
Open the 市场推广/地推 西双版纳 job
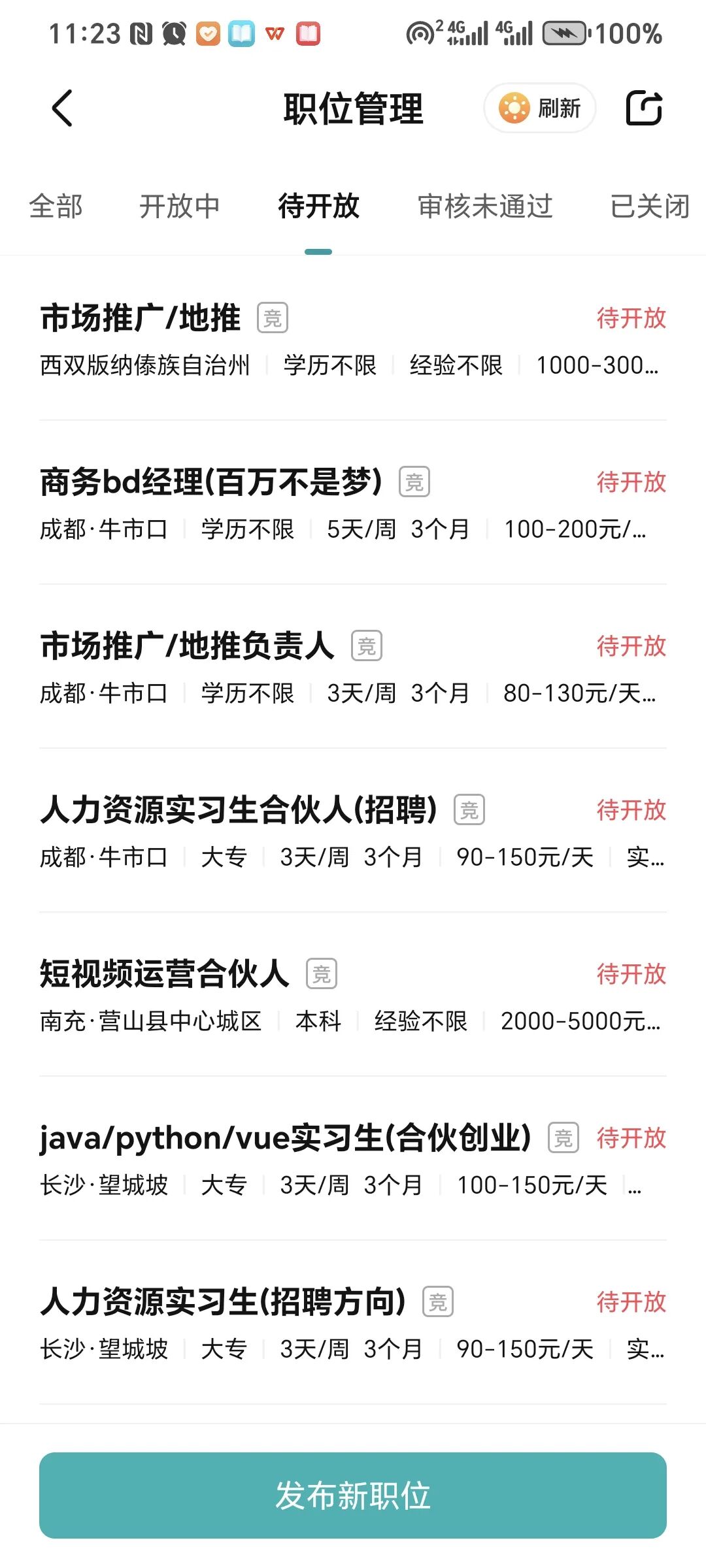(353, 340)
